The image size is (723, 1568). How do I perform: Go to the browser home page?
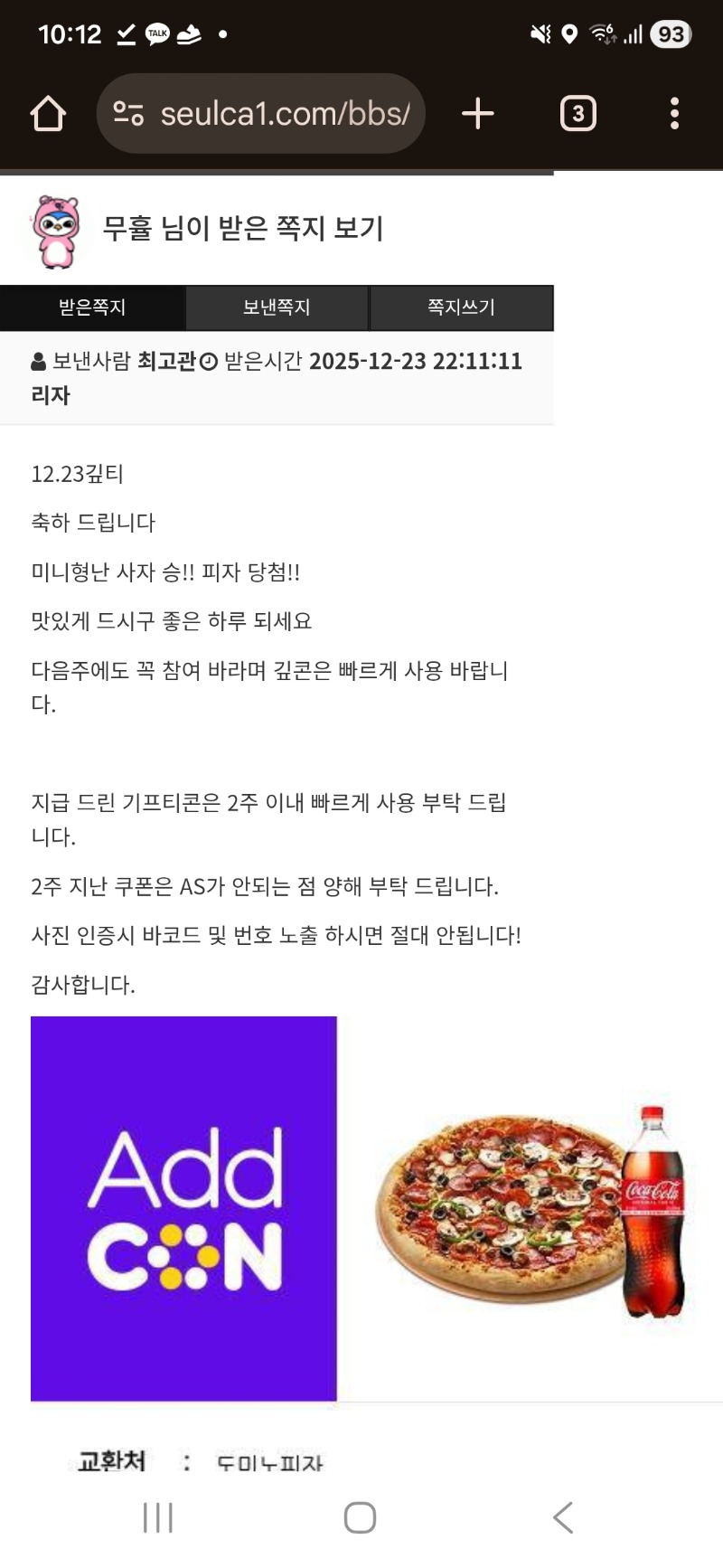click(48, 114)
